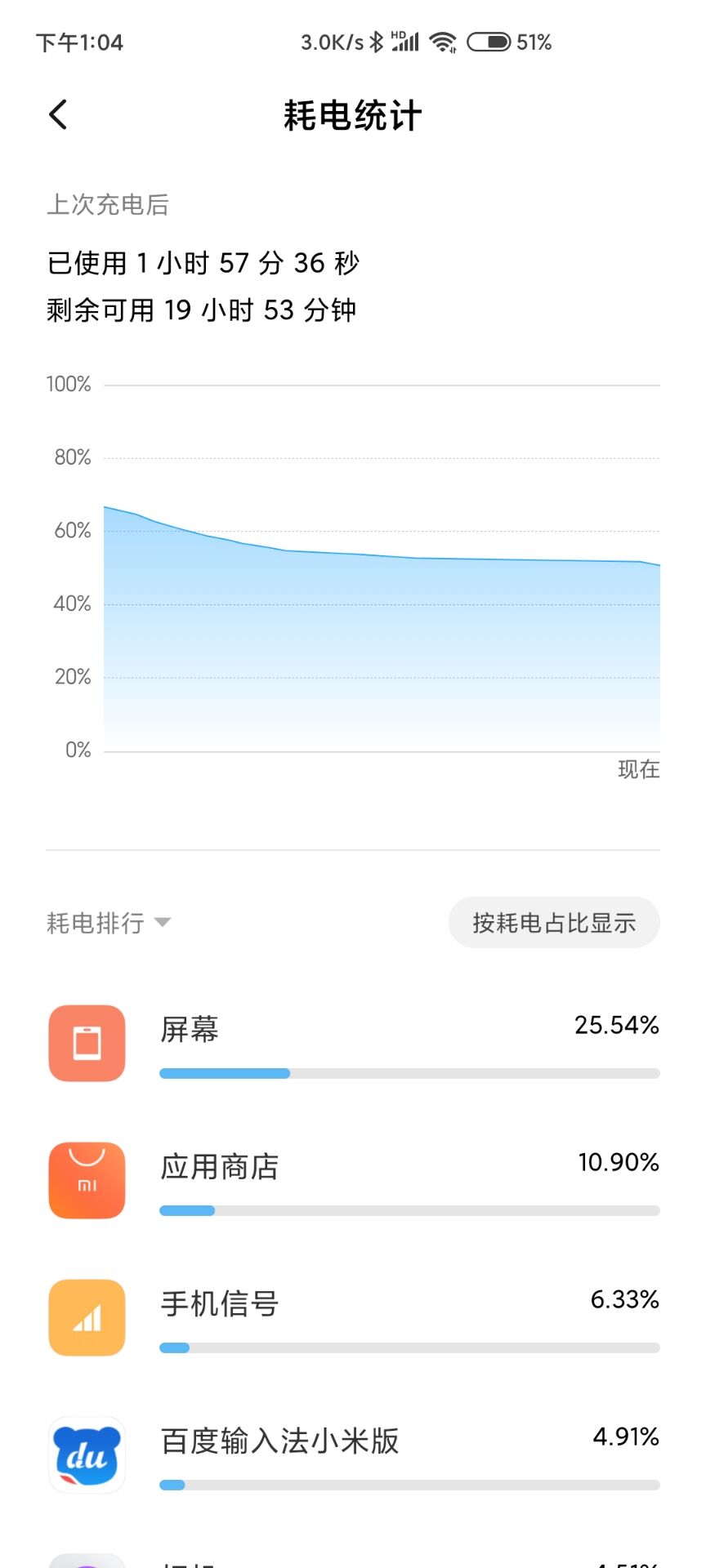Viewport: 706px width, 1568px height.
Task: Open 手机信号 power usage details
Action: click(353, 1318)
